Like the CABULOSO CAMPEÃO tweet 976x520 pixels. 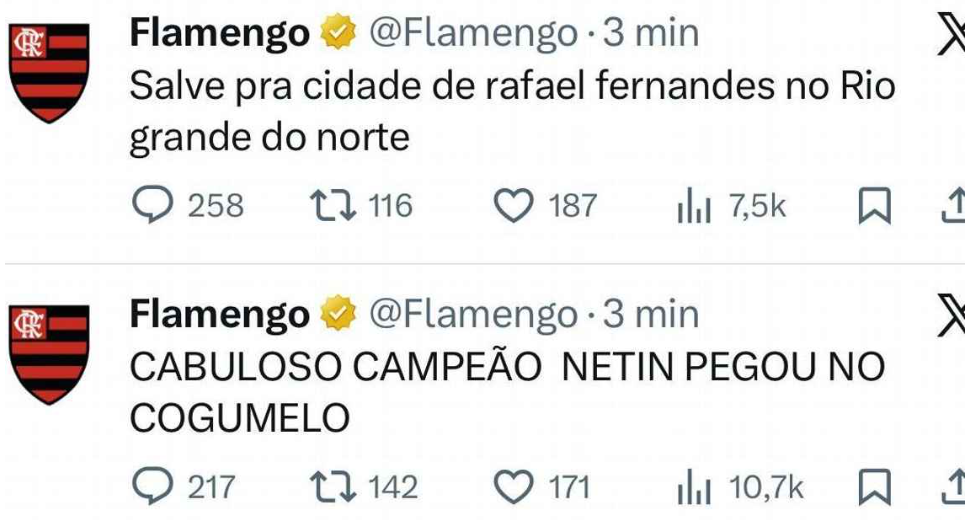(x=515, y=487)
